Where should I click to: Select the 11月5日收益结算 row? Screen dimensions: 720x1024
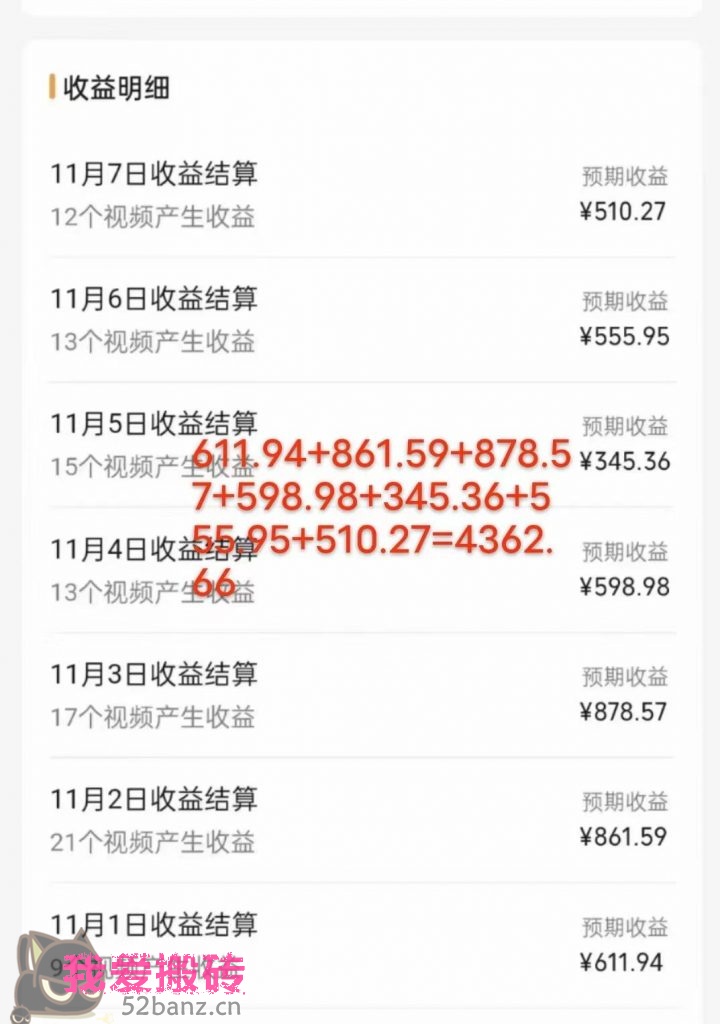tap(155, 425)
